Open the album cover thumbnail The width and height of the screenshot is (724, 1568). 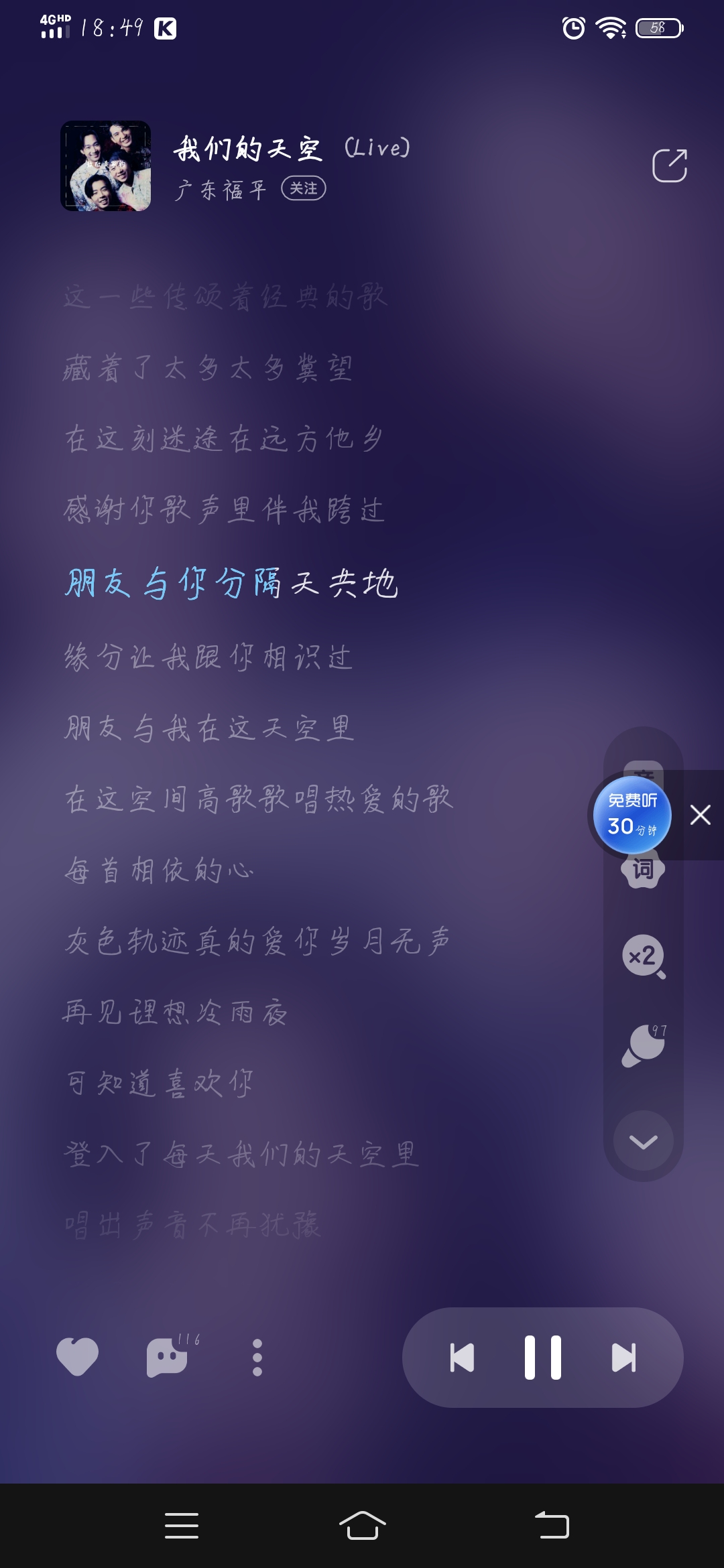click(x=106, y=166)
